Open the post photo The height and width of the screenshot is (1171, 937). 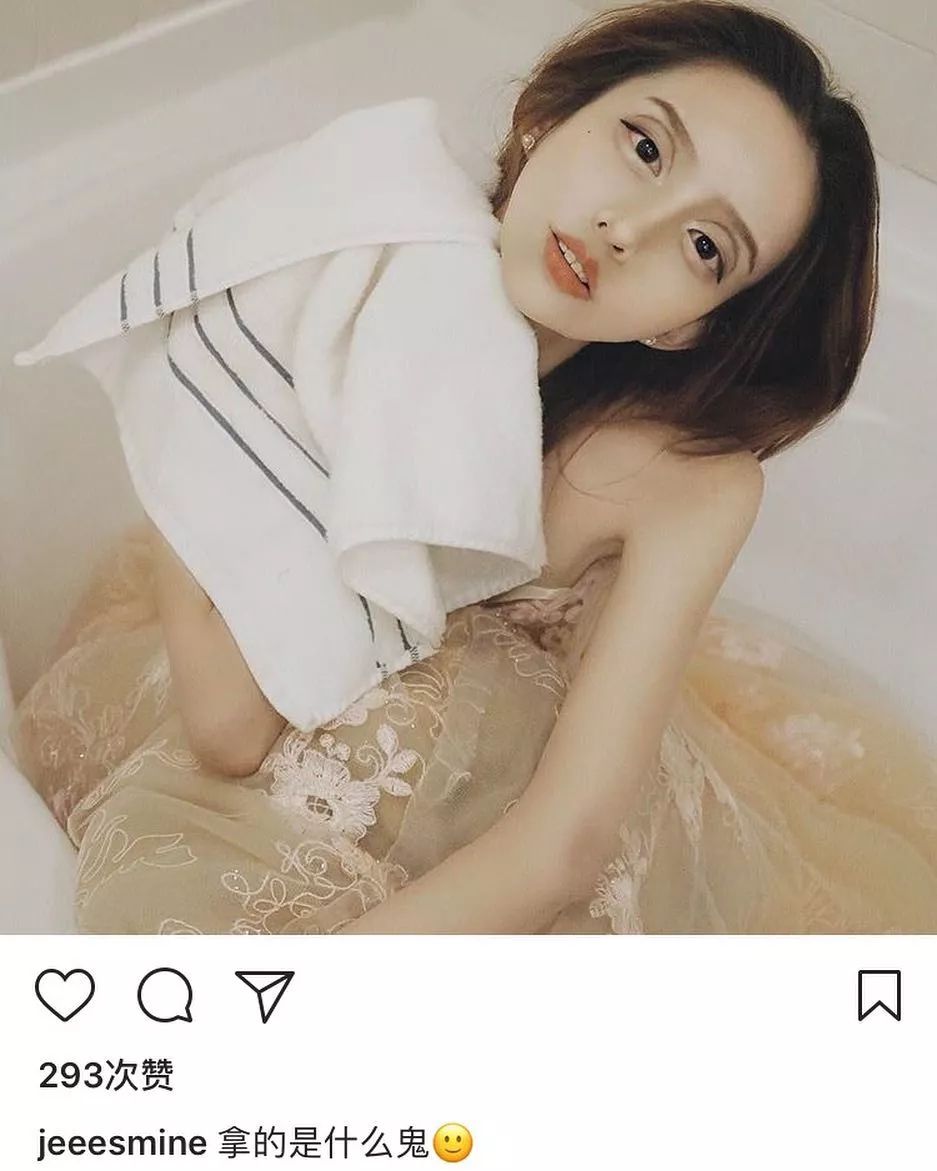pyautogui.click(x=468, y=467)
